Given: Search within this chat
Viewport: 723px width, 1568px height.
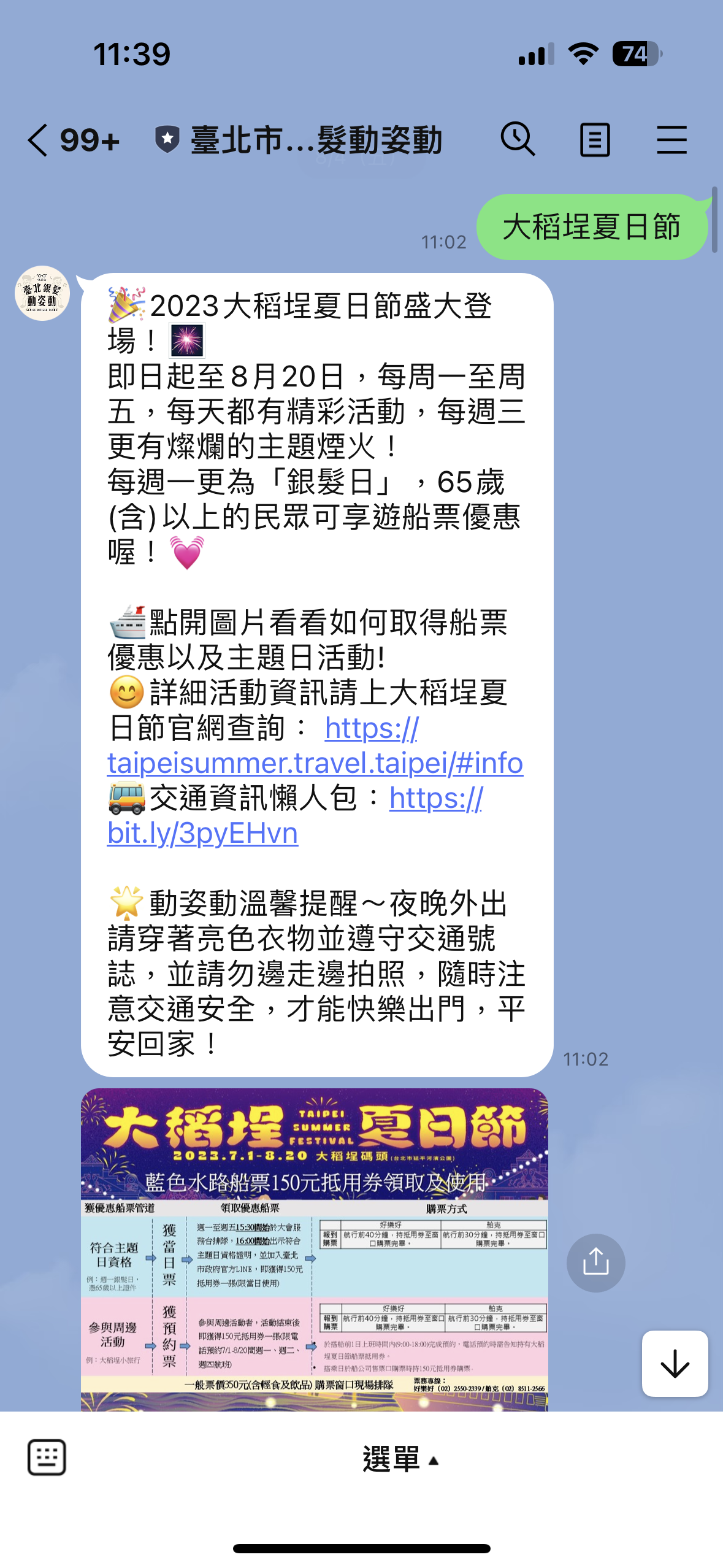Looking at the screenshot, I should click(518, 139).
